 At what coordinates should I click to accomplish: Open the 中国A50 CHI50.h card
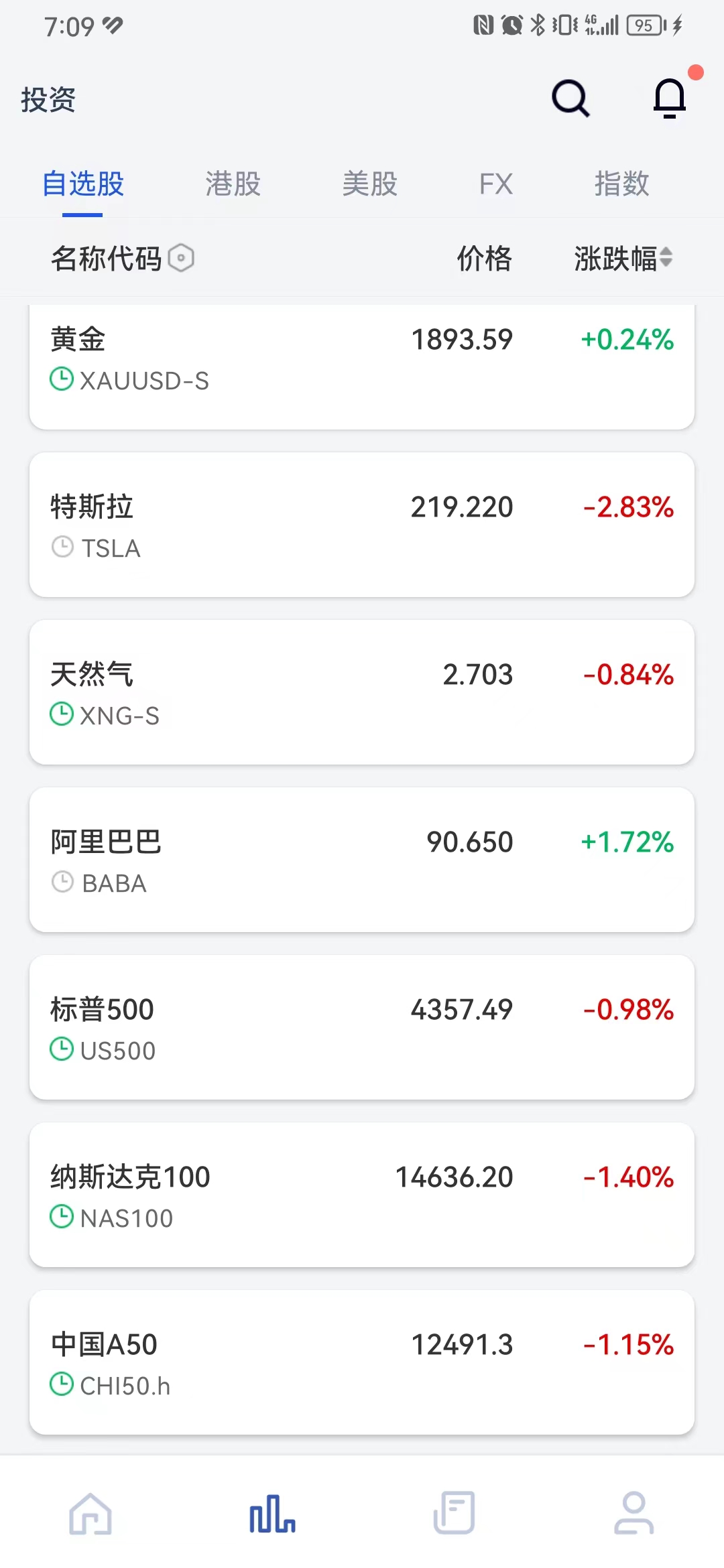coord(362,1362)
